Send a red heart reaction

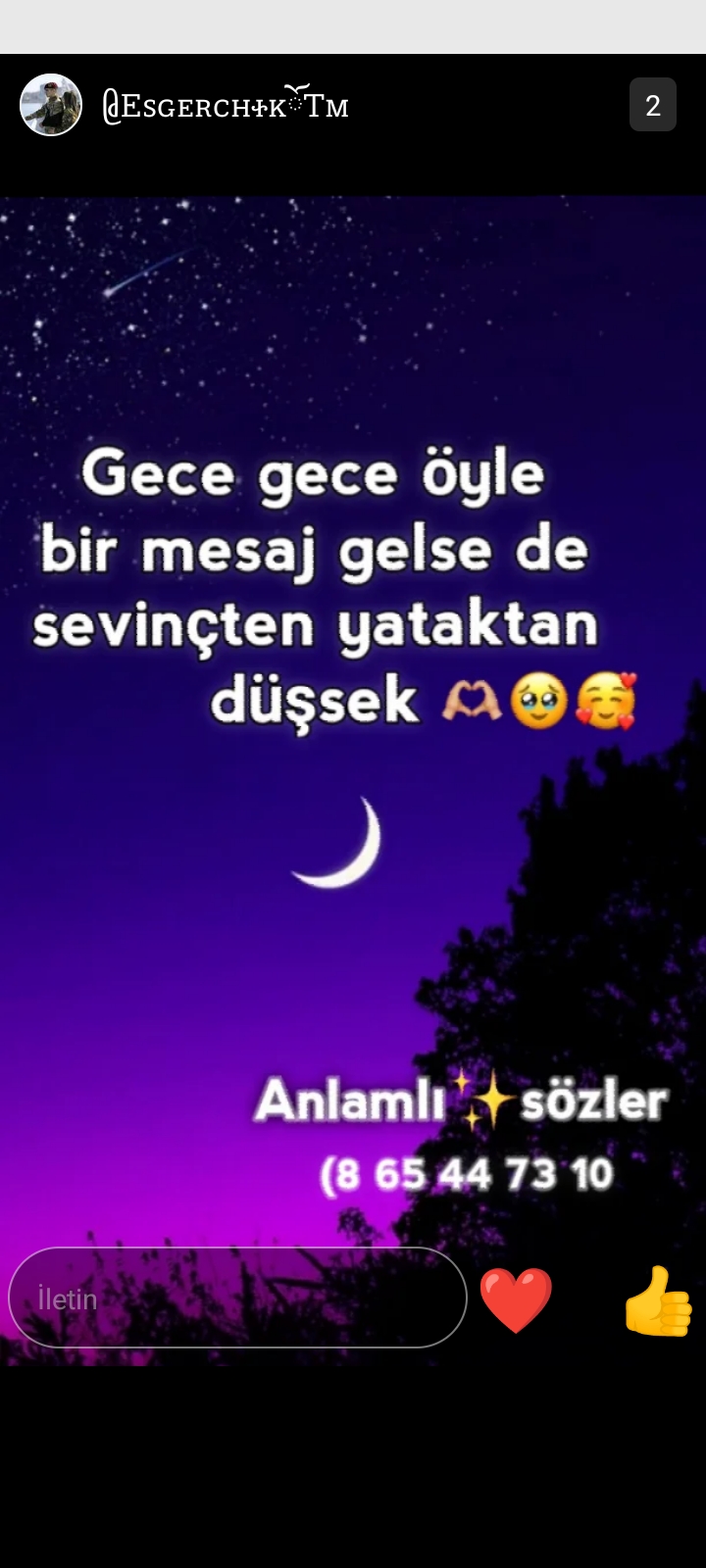(x=516, y=1299)
